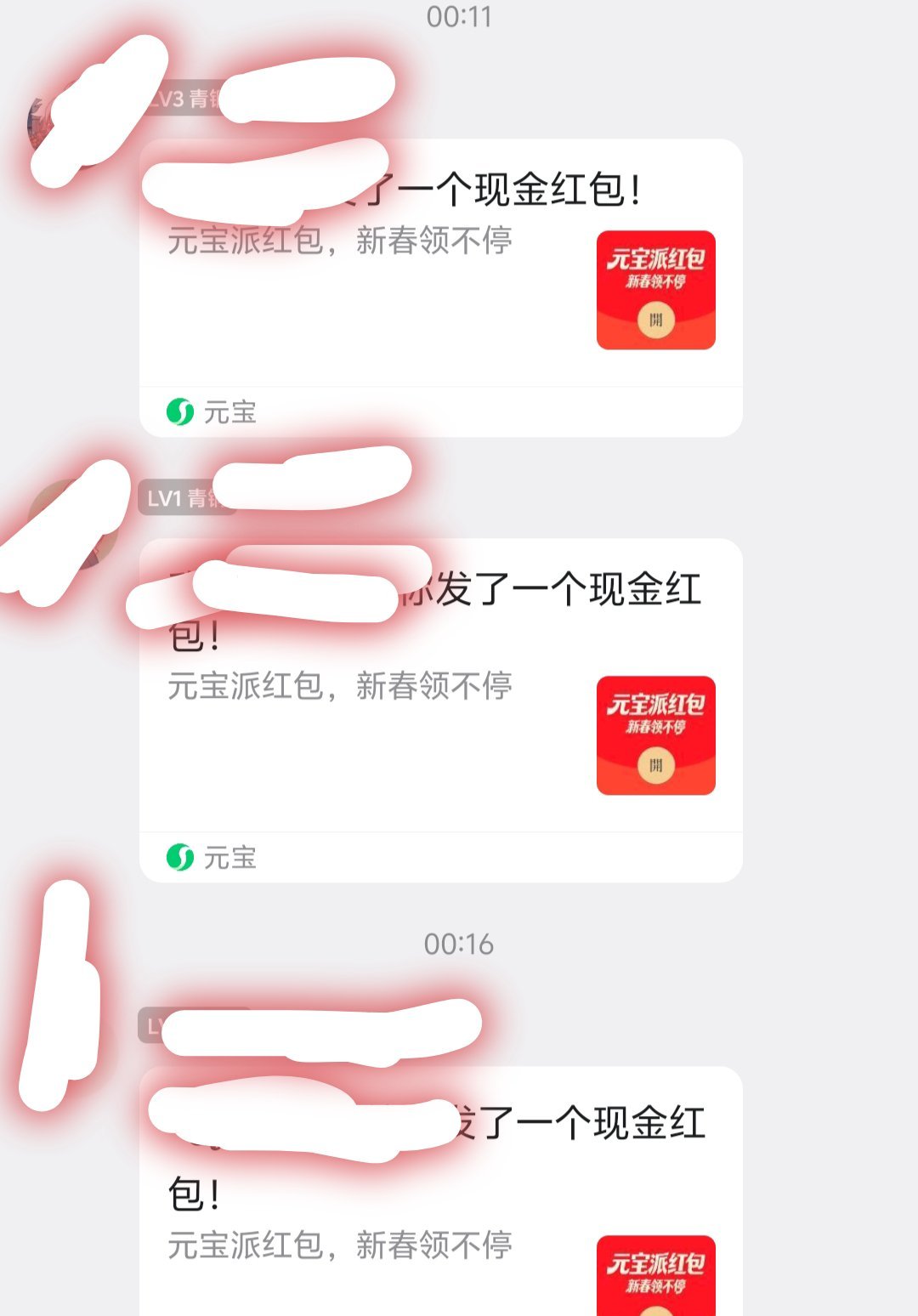Open the cash red packet from the LV1 sender
The image size is (918, 1316).
pos(655,735)
